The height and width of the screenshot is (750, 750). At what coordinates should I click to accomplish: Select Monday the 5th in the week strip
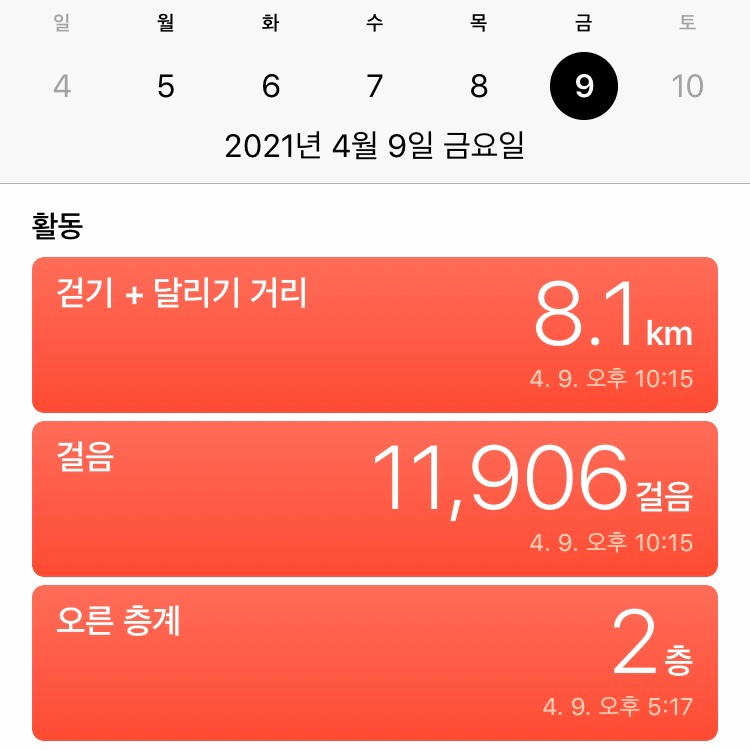click(x=166, y=86)
